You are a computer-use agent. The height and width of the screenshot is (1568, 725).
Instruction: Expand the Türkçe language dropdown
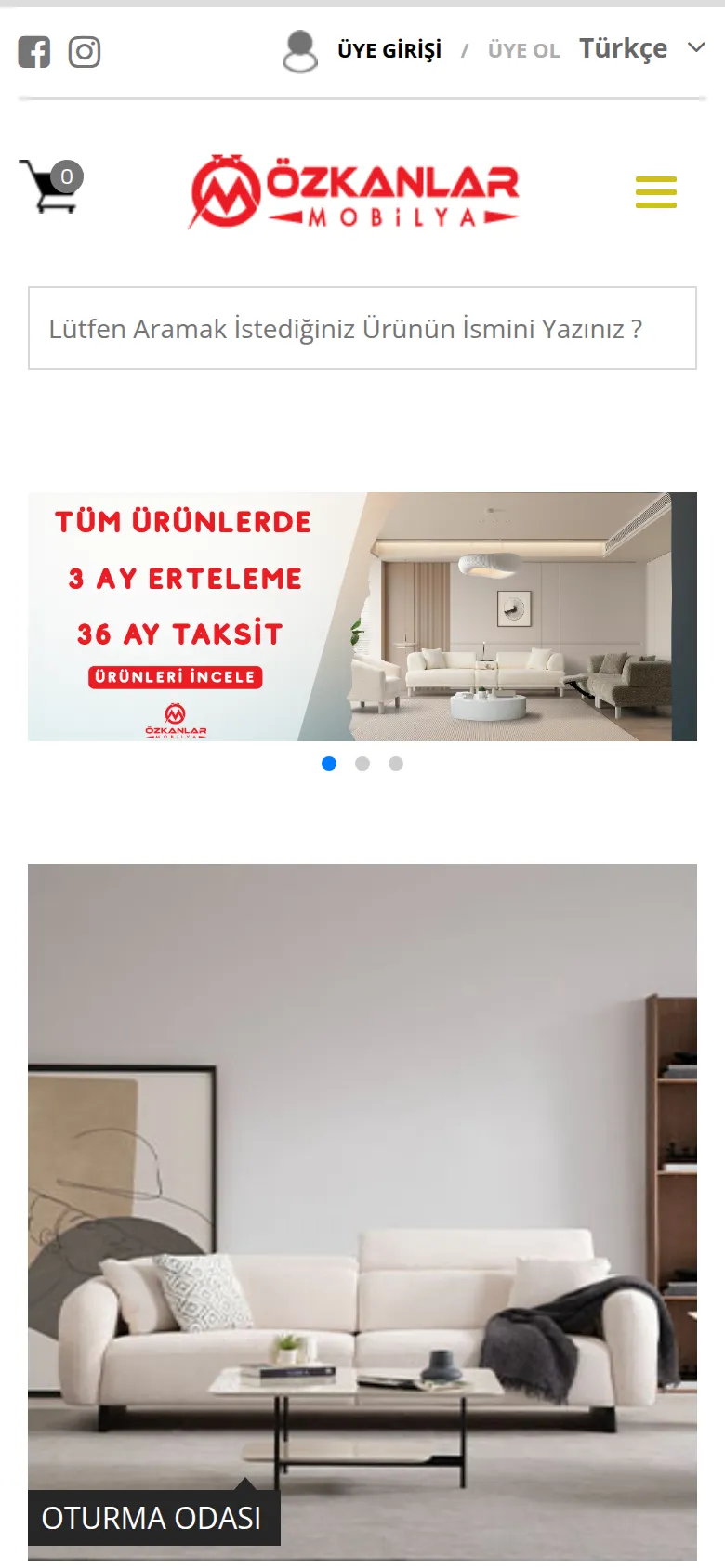point(642,48)
